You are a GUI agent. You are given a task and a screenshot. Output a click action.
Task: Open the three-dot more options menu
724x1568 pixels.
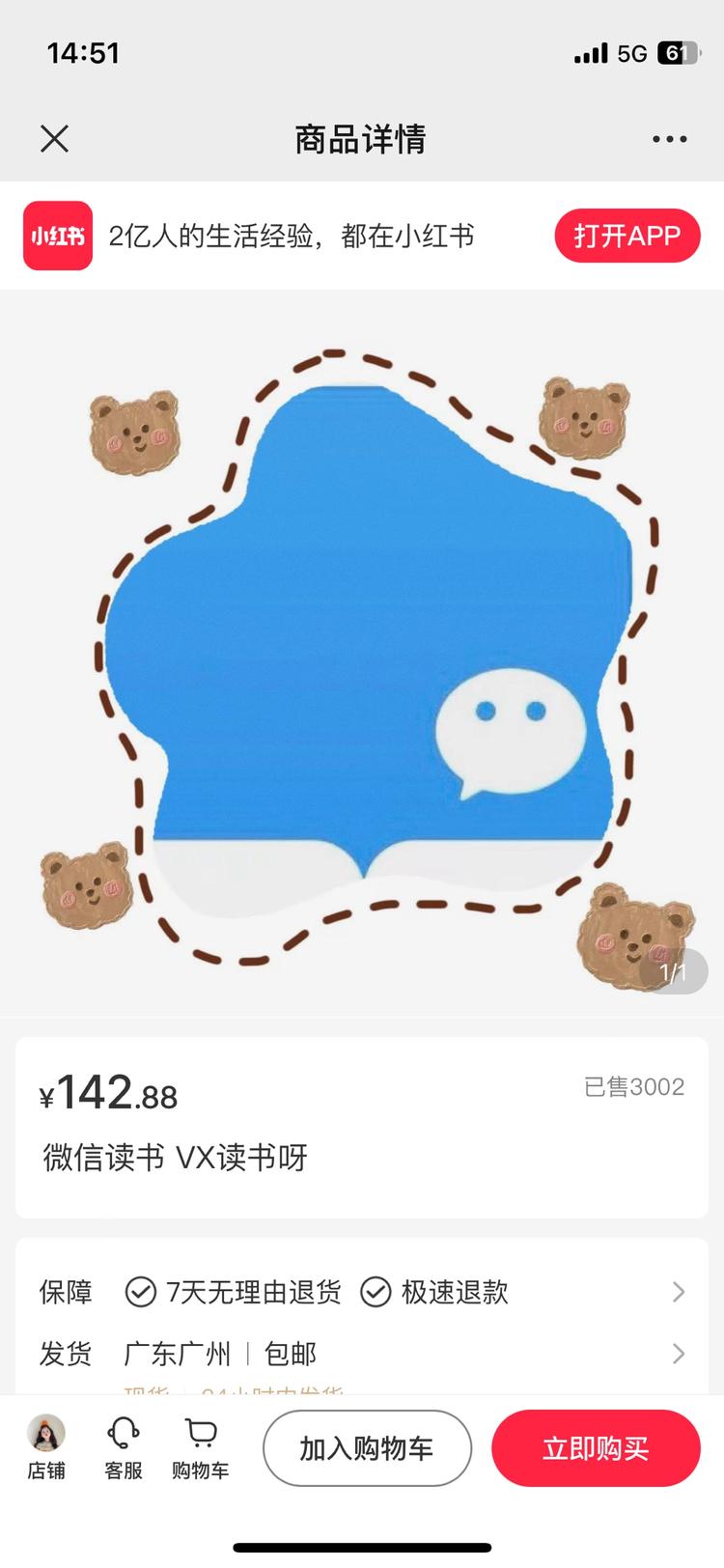[x=669, y=138]
